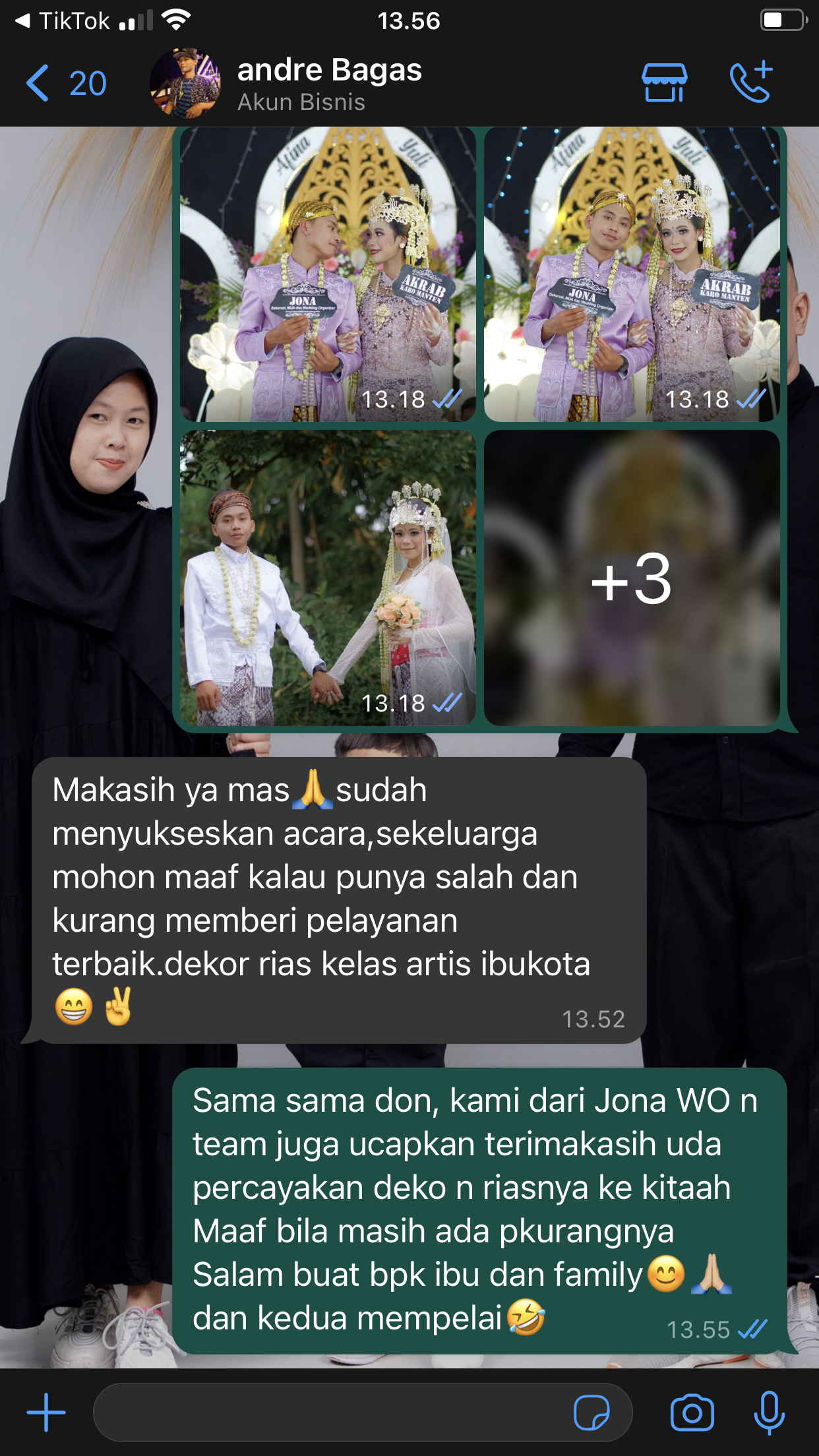Go back to the chat list

coord(65,84)
